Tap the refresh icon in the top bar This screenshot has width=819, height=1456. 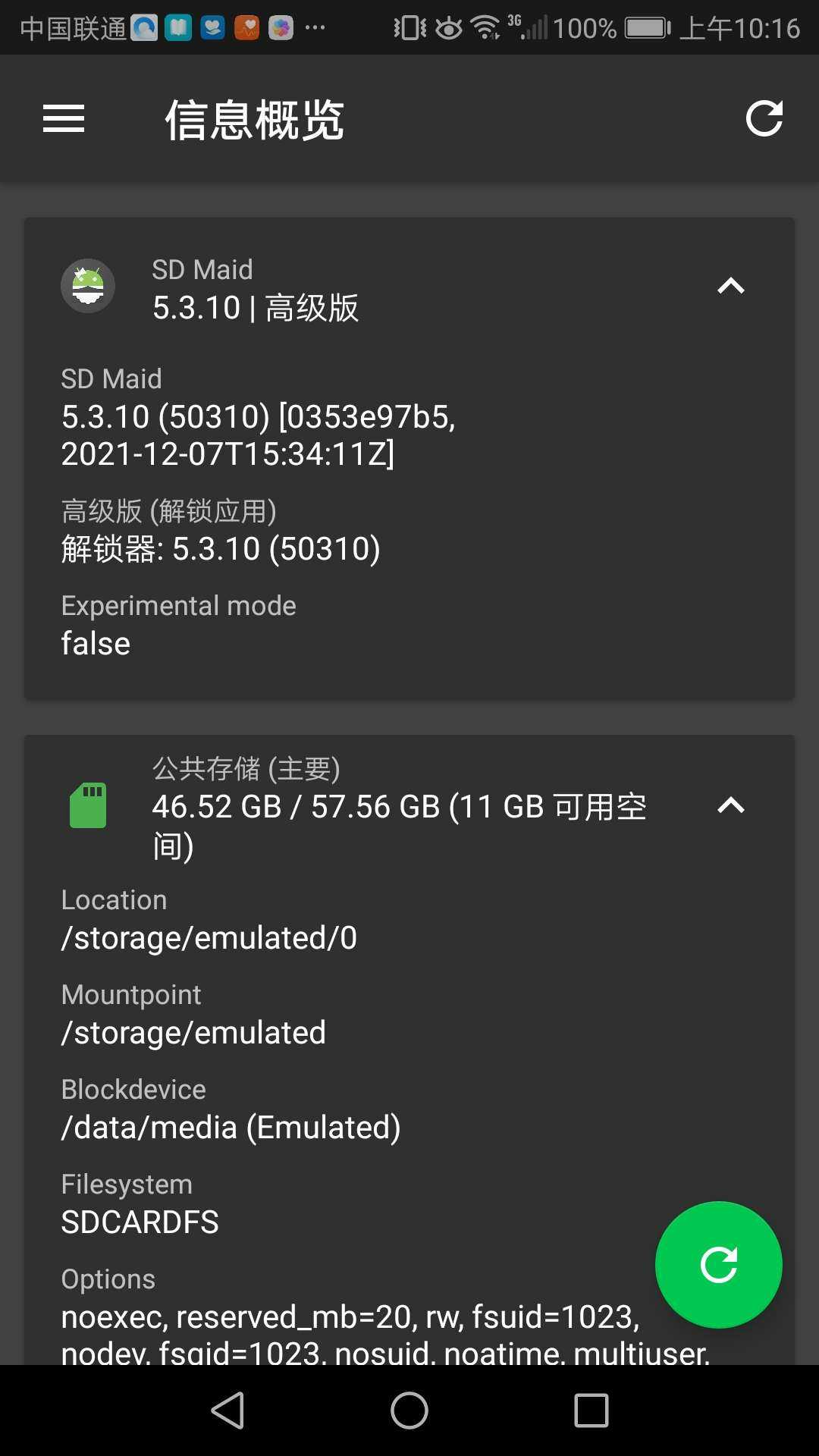(764, 119)
